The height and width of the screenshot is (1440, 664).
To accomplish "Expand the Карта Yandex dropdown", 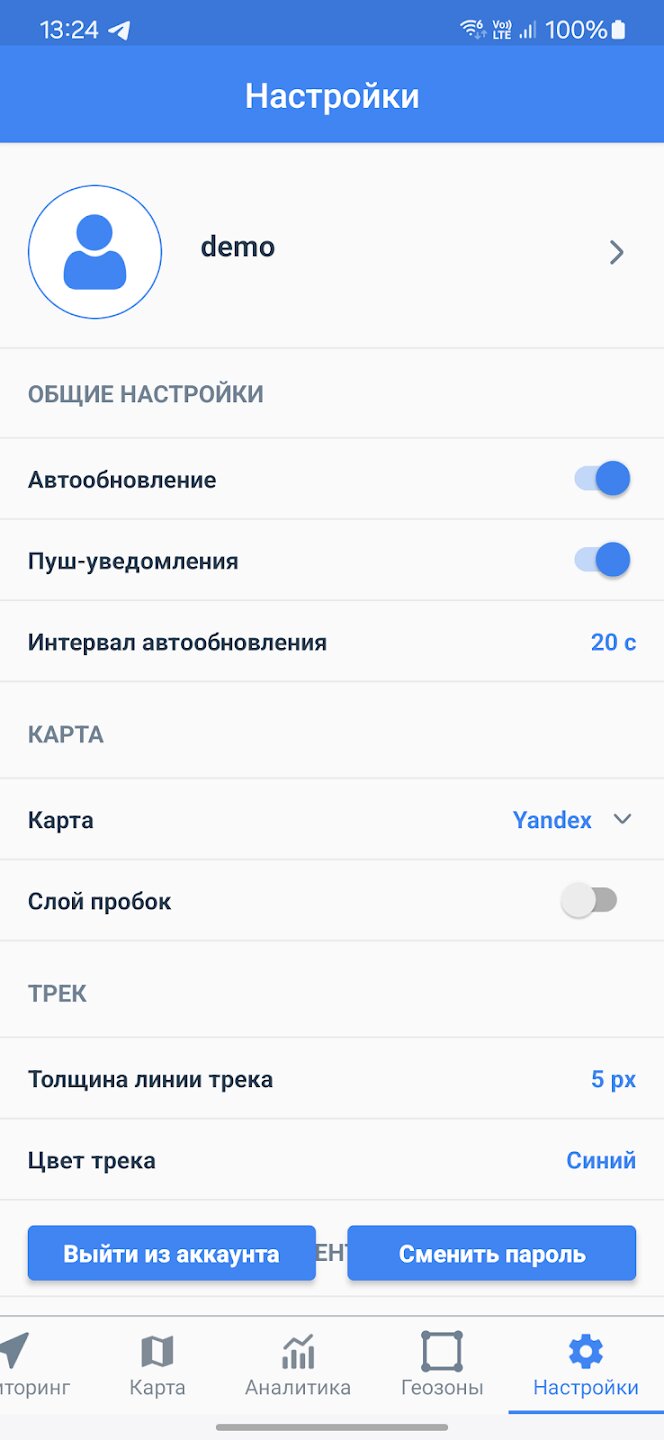I will pos(572,820).
